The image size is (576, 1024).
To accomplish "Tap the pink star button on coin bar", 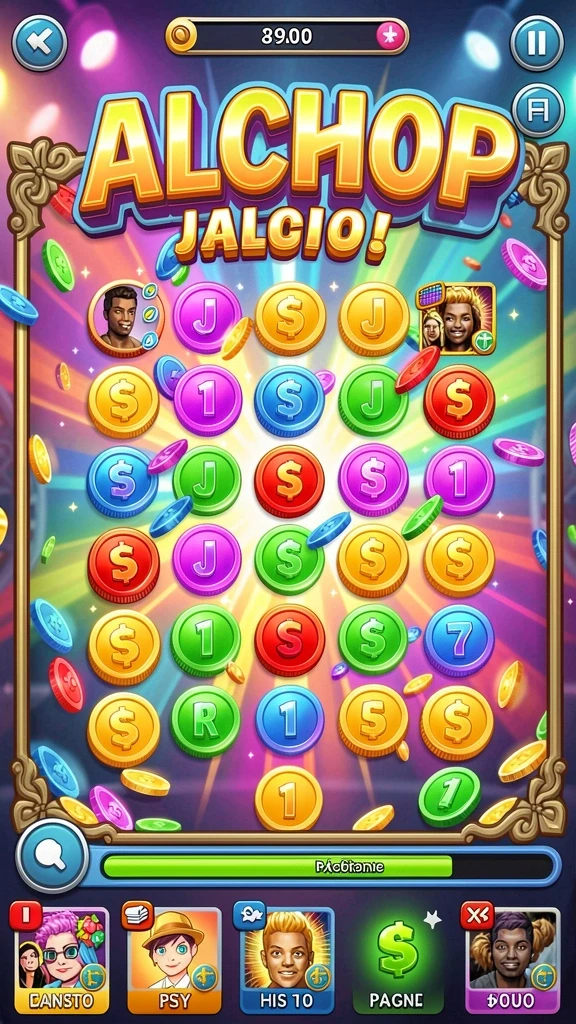I will (390, 37).
